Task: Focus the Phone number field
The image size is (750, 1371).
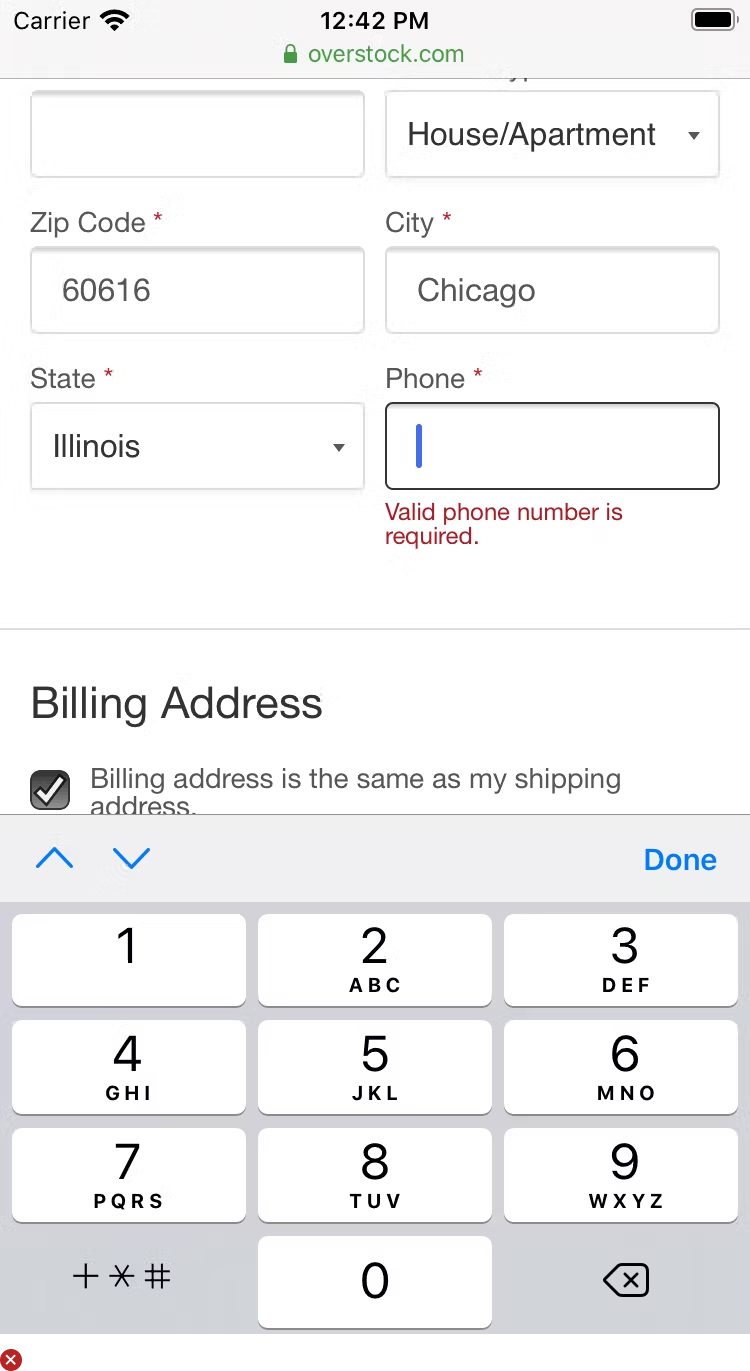Action: 552,446
